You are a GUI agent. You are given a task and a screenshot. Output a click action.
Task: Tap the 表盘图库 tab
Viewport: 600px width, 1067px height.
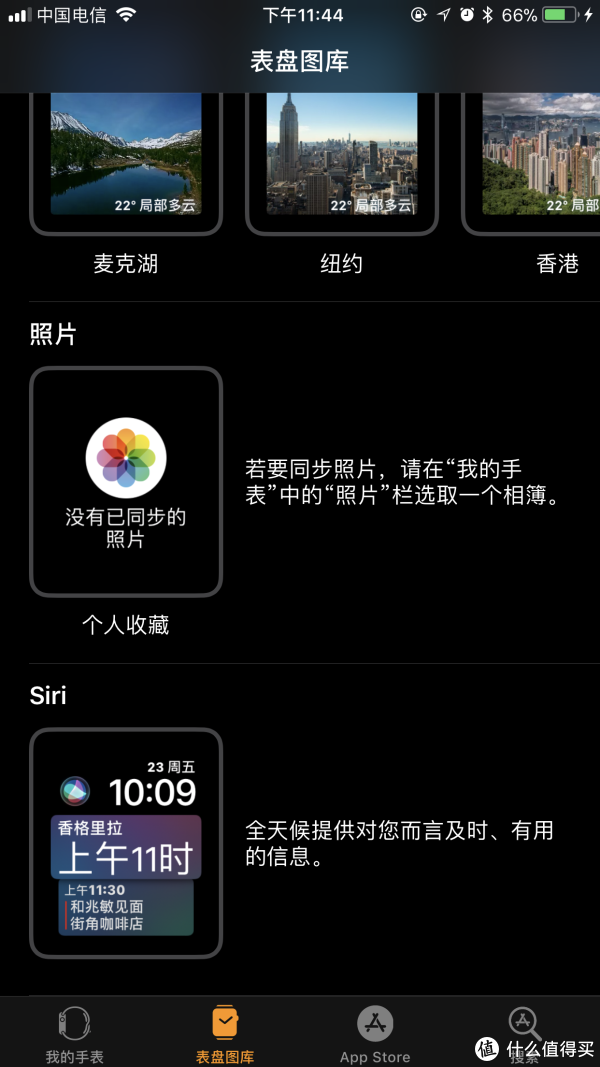[x=225, y=1033]
